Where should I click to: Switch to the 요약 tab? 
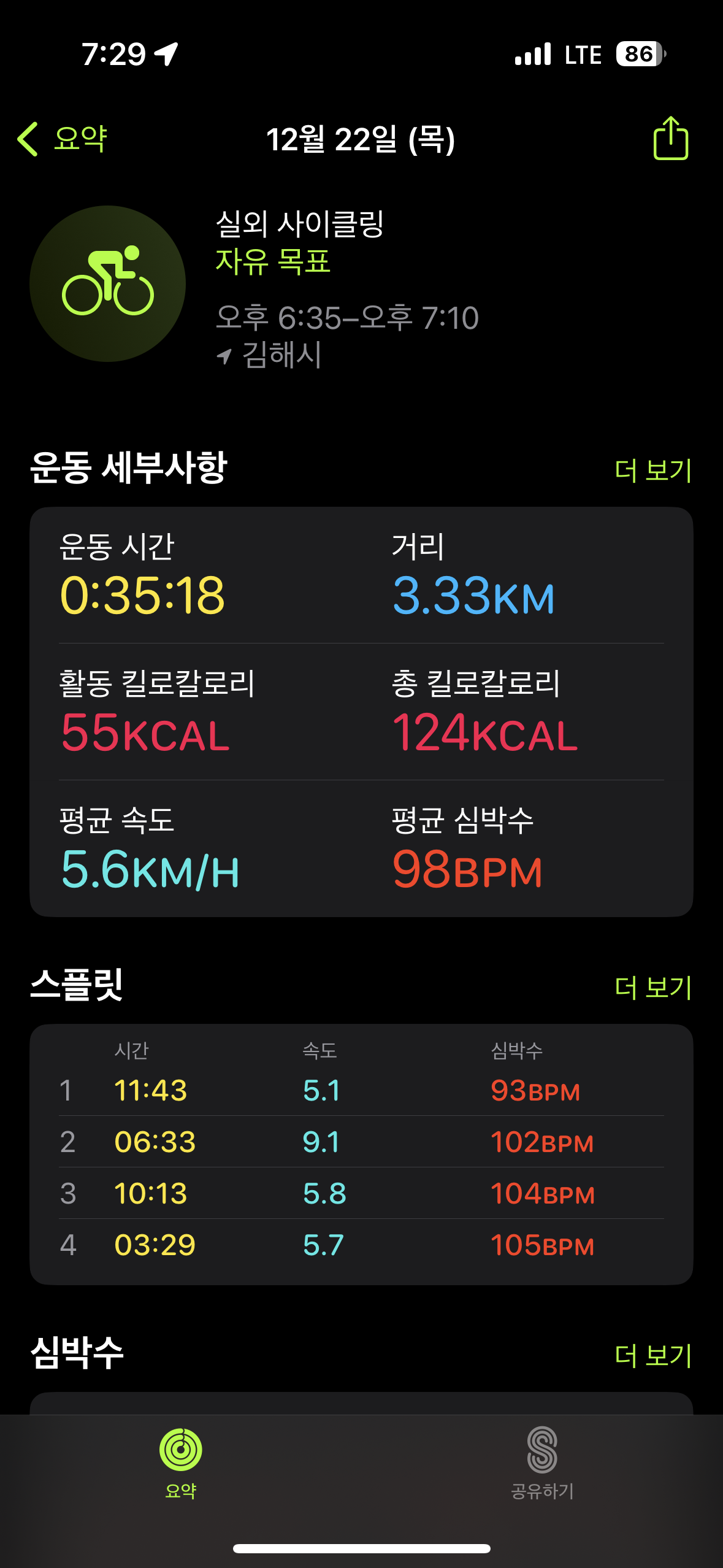click(180, 1462)
